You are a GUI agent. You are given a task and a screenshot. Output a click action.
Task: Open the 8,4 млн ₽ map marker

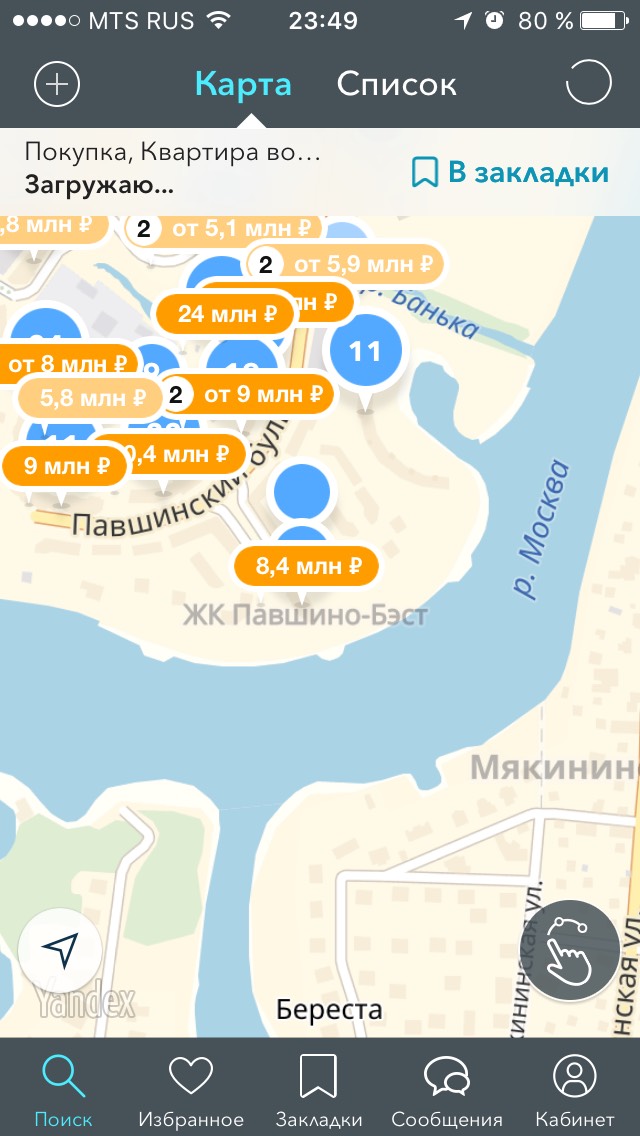click(x=308, y=567)
